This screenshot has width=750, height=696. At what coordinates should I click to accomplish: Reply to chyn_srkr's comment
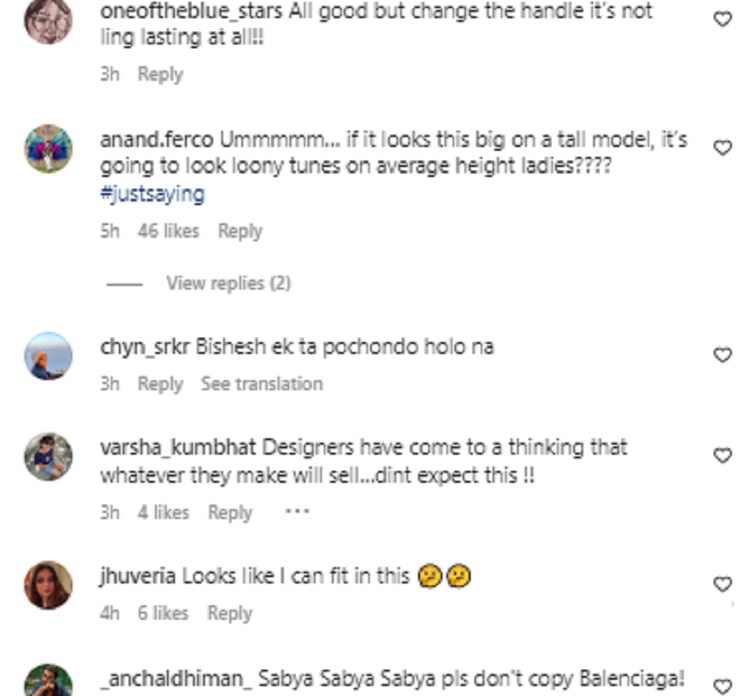pyautogui.click(x=160, y=384)
